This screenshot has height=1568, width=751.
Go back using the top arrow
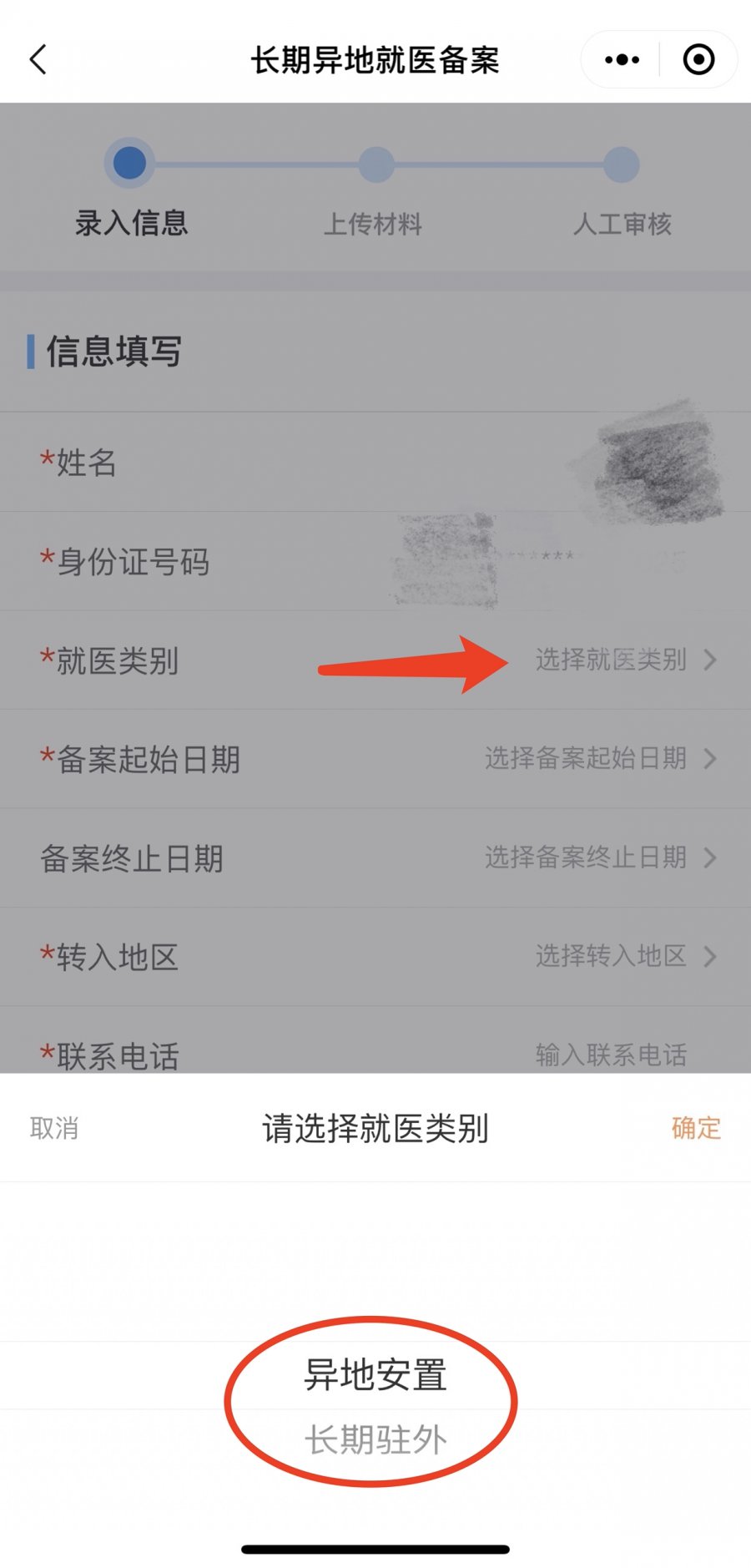pyautogui.click(x=38, y=60)
